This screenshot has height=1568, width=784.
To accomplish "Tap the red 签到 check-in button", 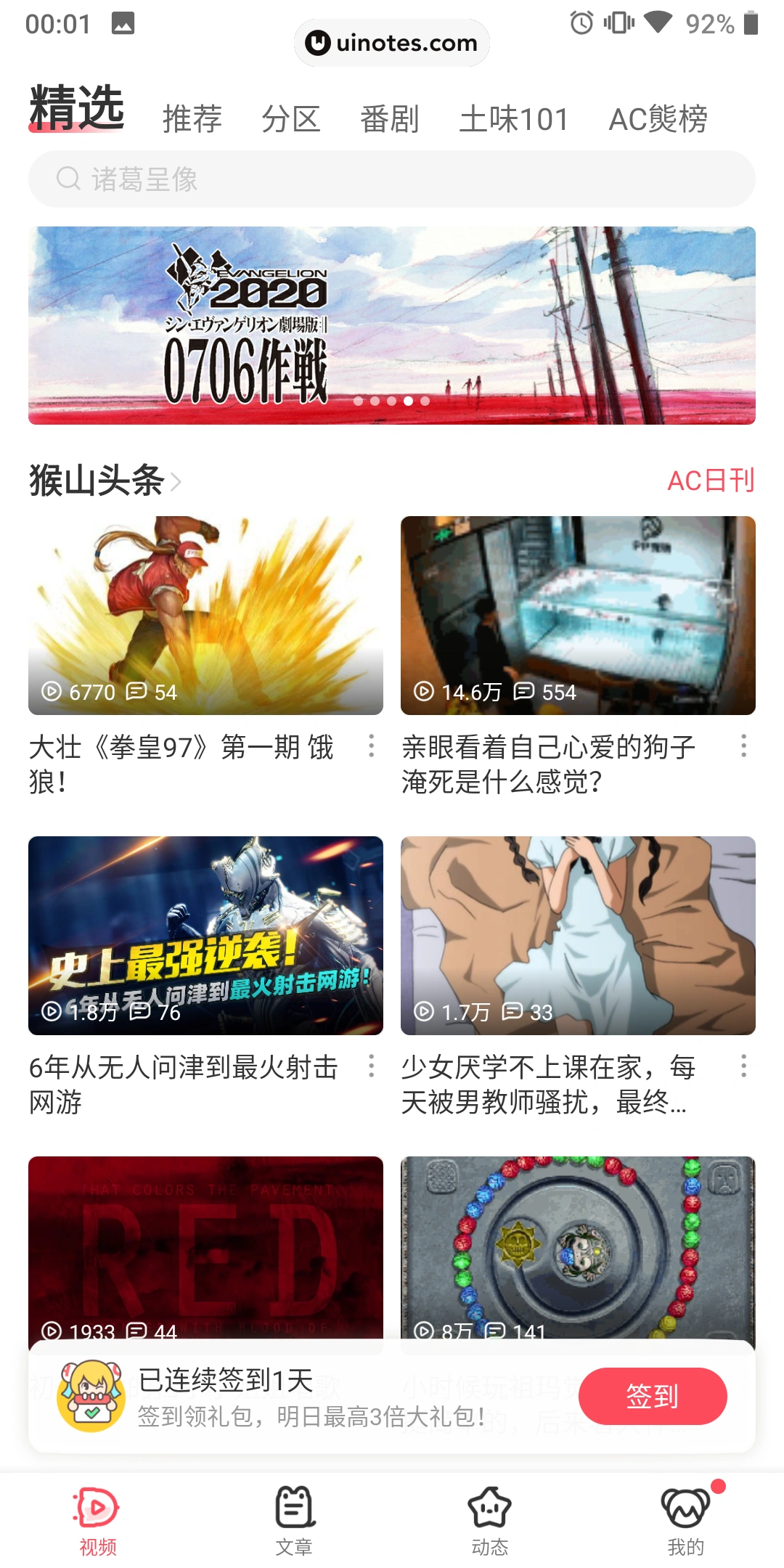I will tap(652, 1396).
